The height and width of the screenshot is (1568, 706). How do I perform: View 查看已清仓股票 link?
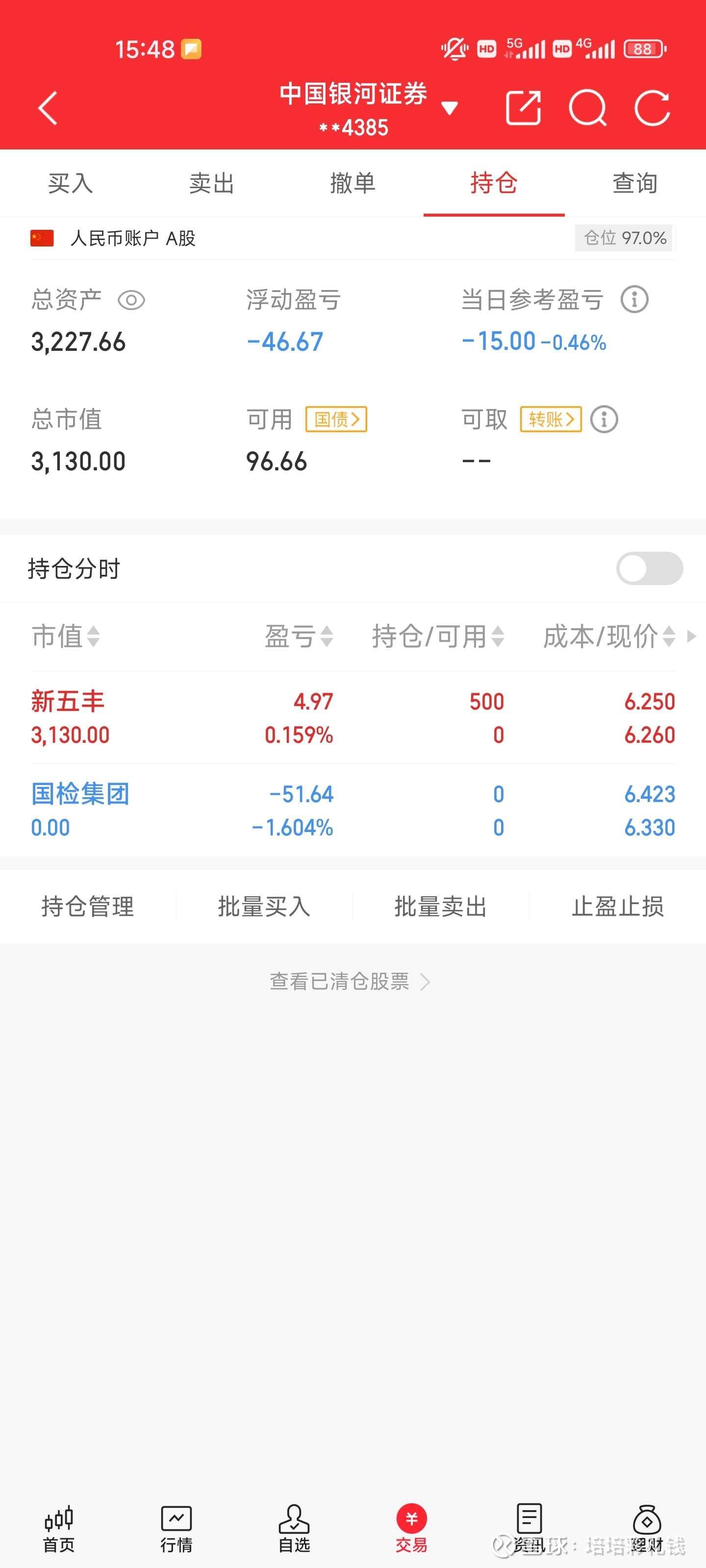(350, 981)
